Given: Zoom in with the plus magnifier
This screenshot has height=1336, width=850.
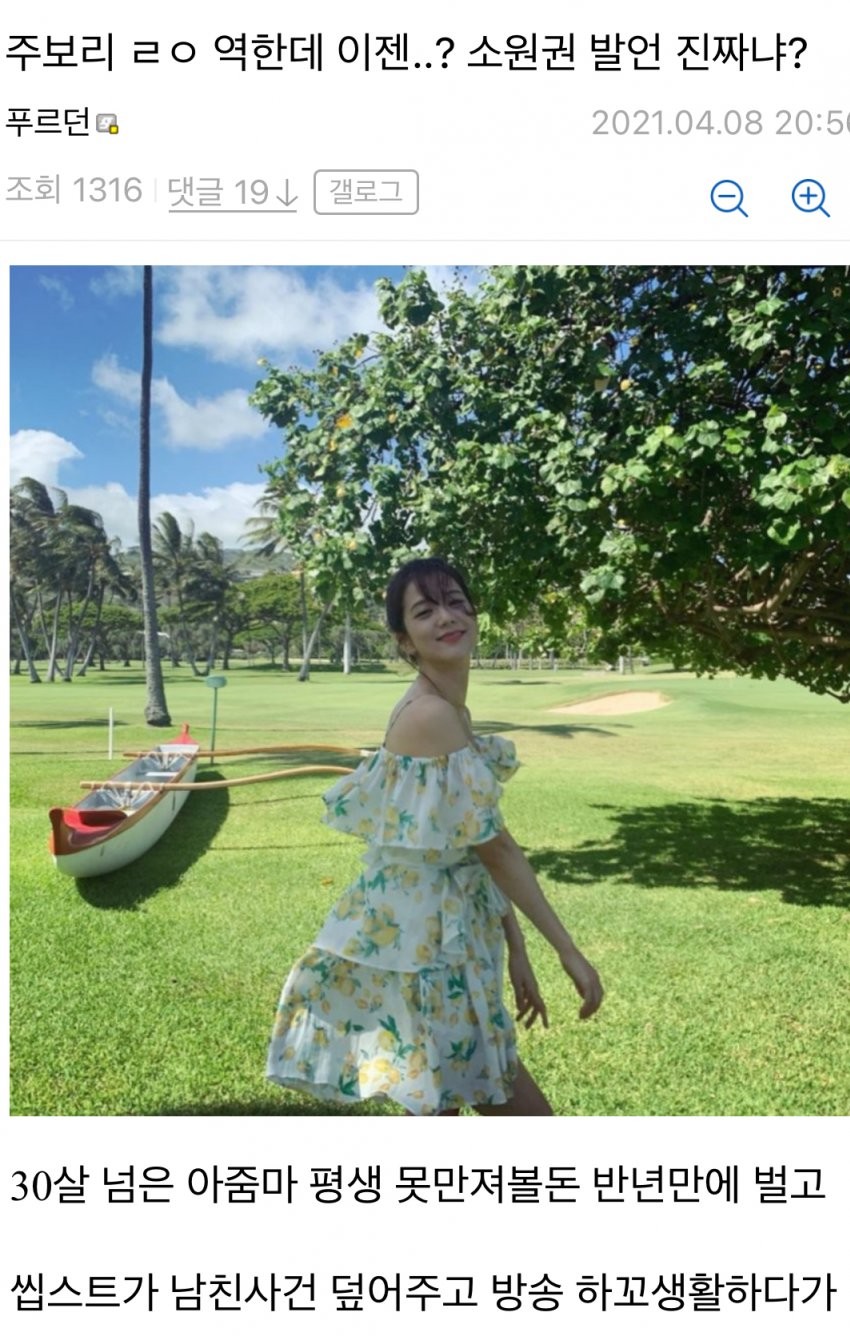Looking at the screenshot, I should coord(810,197).
